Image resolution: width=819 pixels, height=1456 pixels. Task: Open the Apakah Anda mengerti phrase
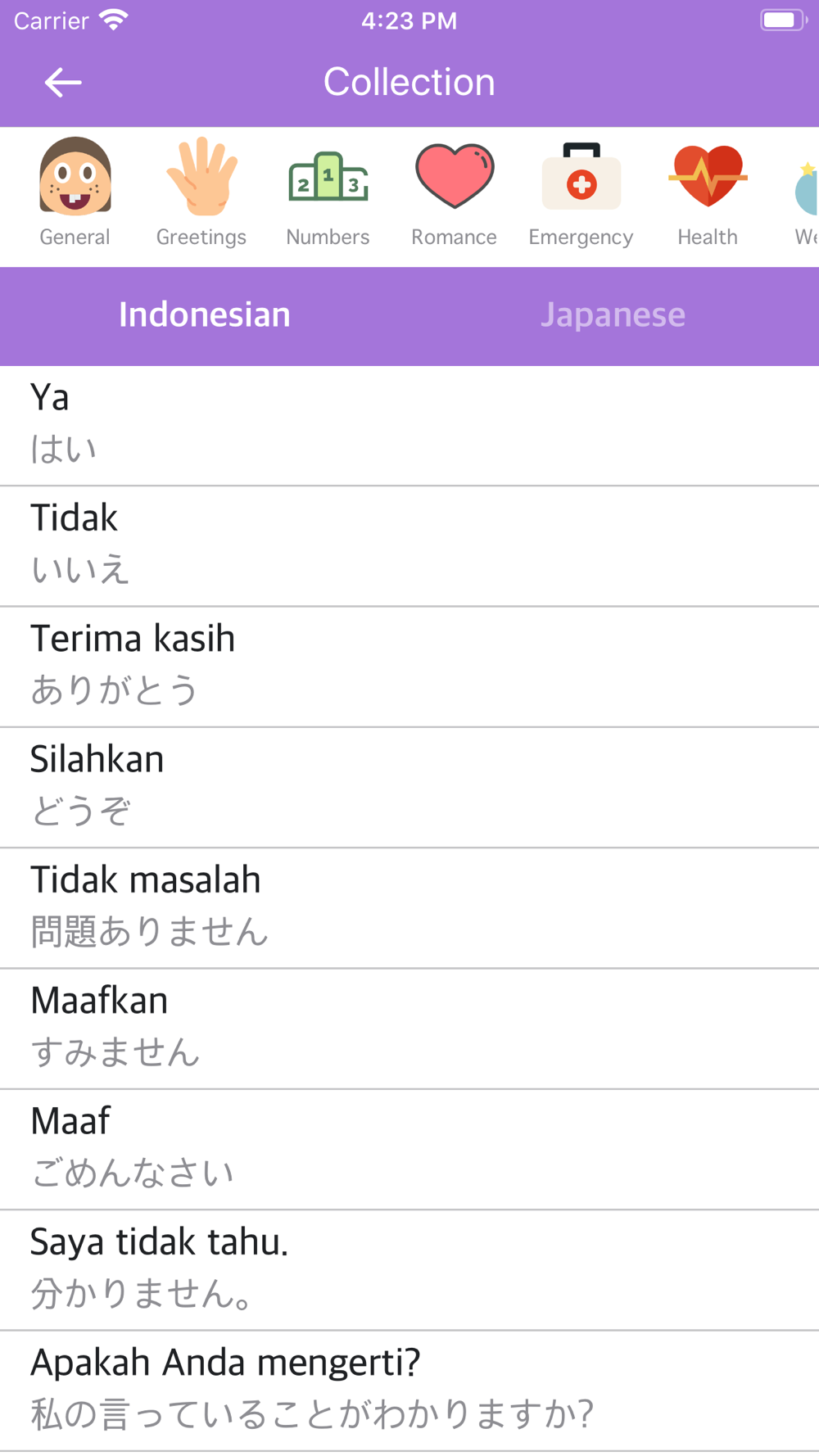[409, 1390]
